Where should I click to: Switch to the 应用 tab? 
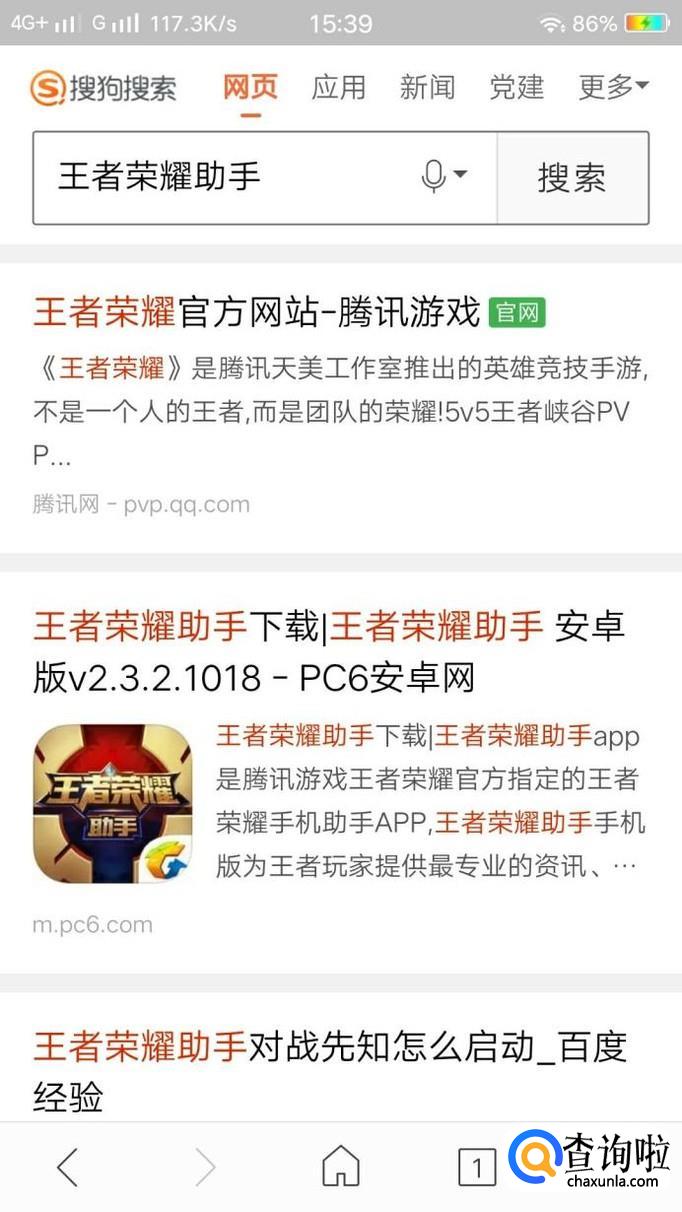338,87
